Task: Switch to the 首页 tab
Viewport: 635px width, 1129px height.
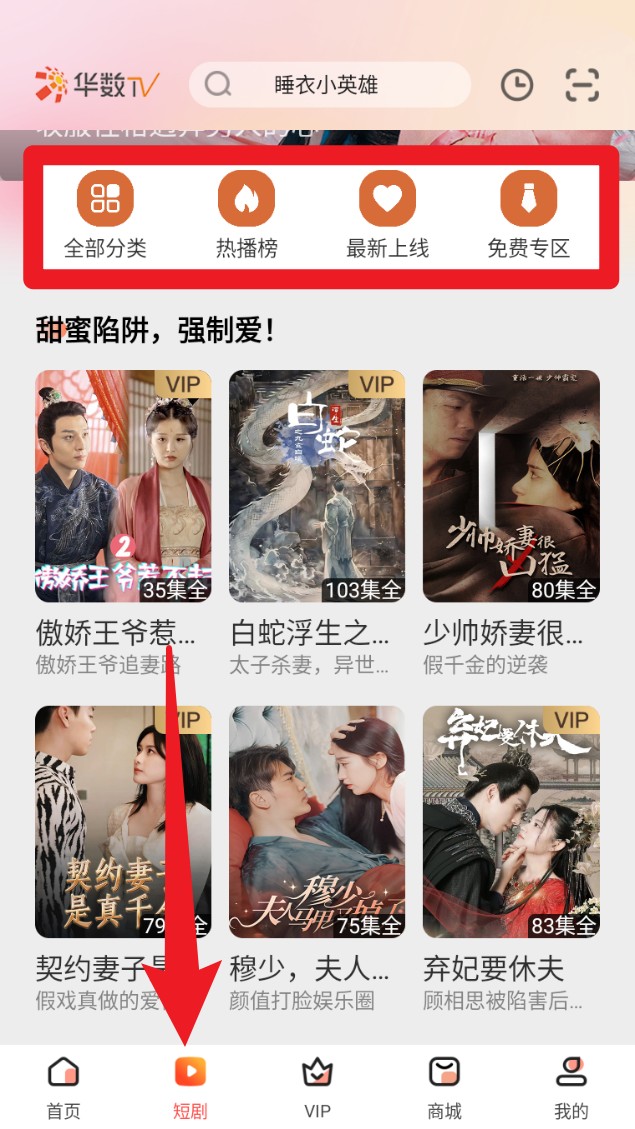Action: 63,1086
